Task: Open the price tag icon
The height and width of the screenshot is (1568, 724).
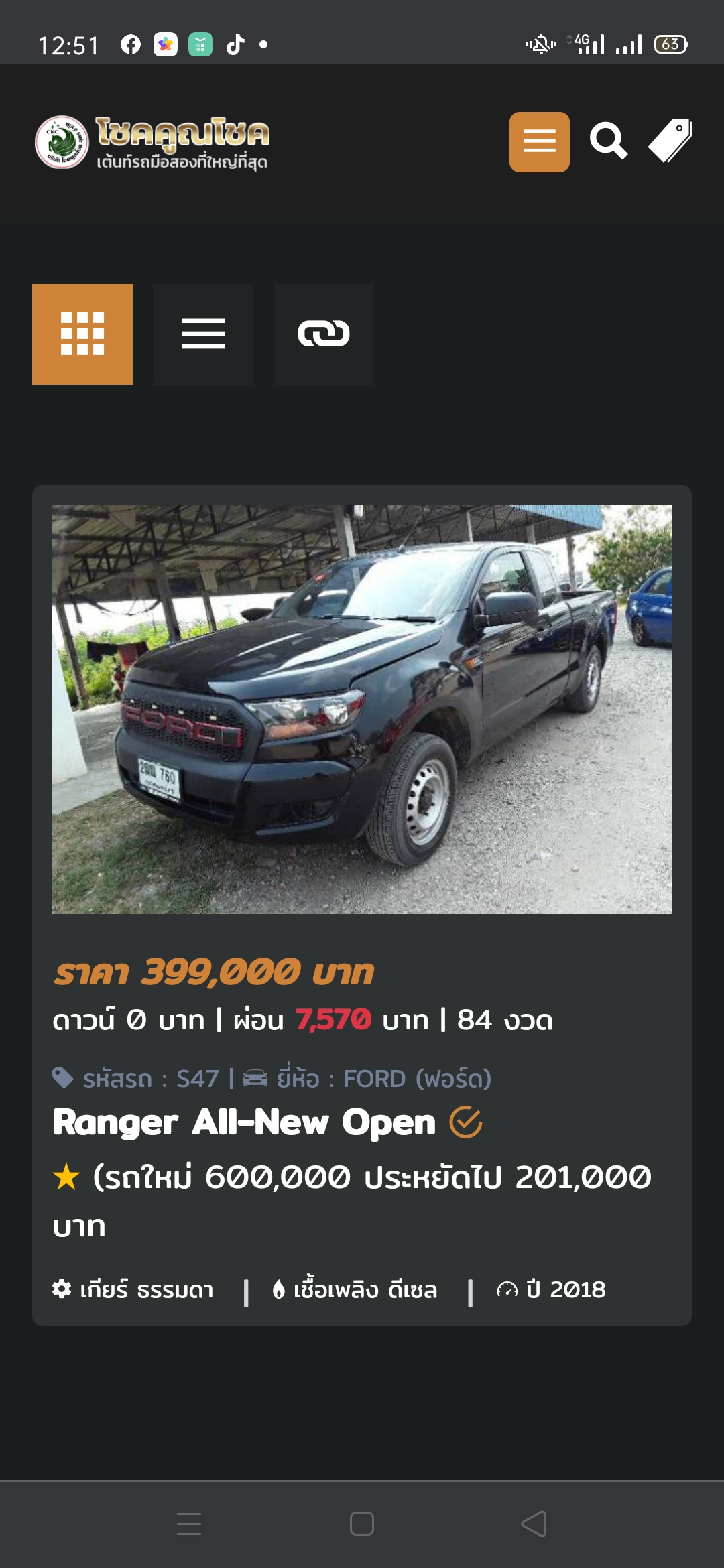Action: 670,141
